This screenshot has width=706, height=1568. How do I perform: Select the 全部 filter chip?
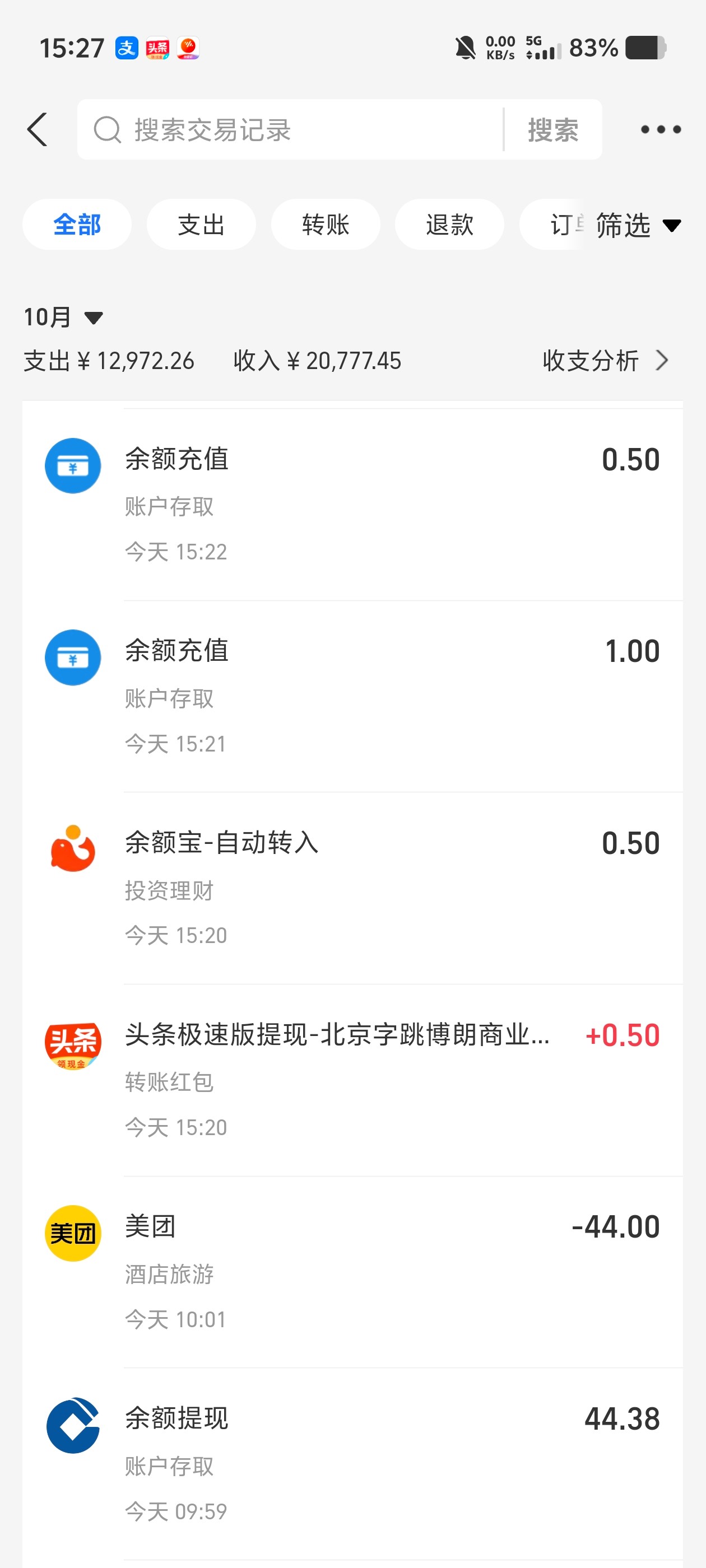77,225
